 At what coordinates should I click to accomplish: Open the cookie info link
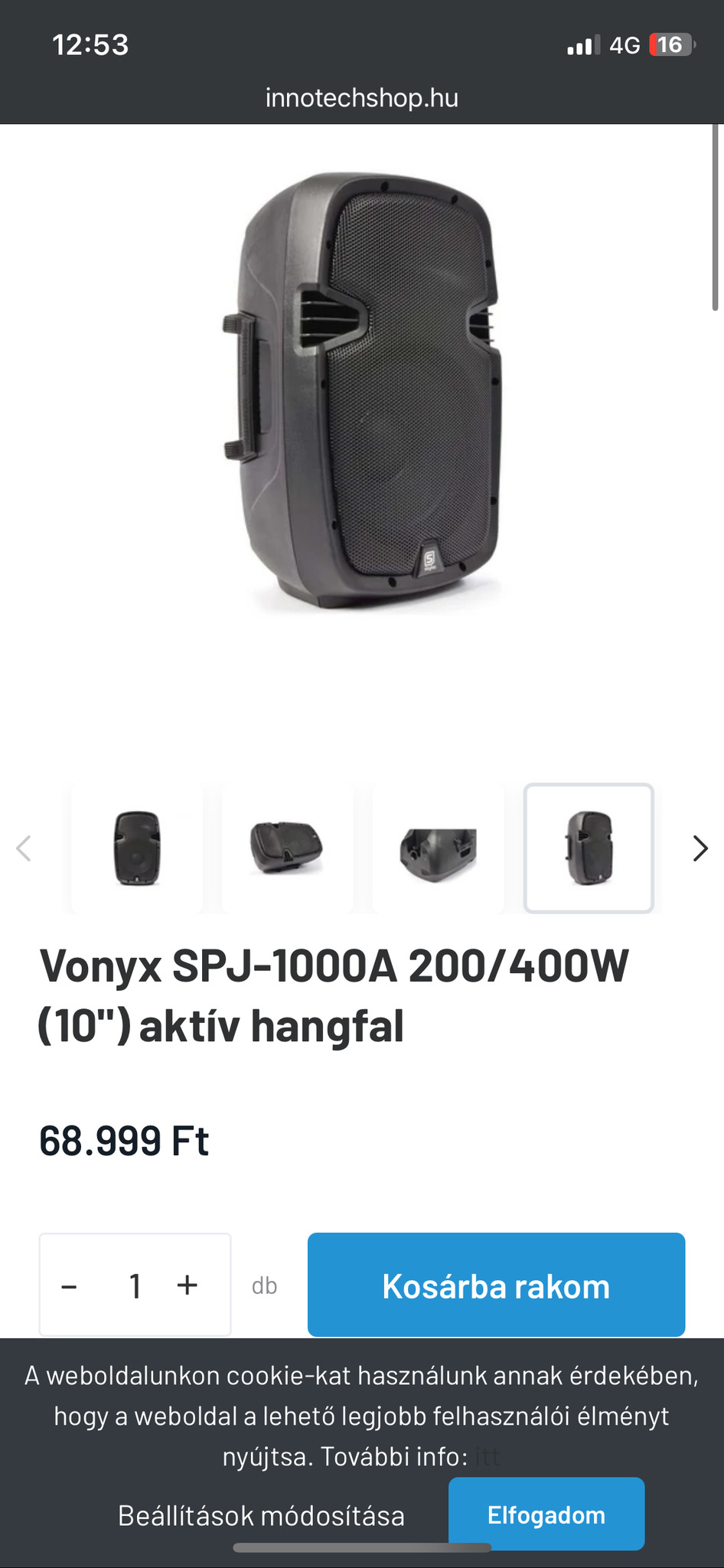pos(487,1456)
